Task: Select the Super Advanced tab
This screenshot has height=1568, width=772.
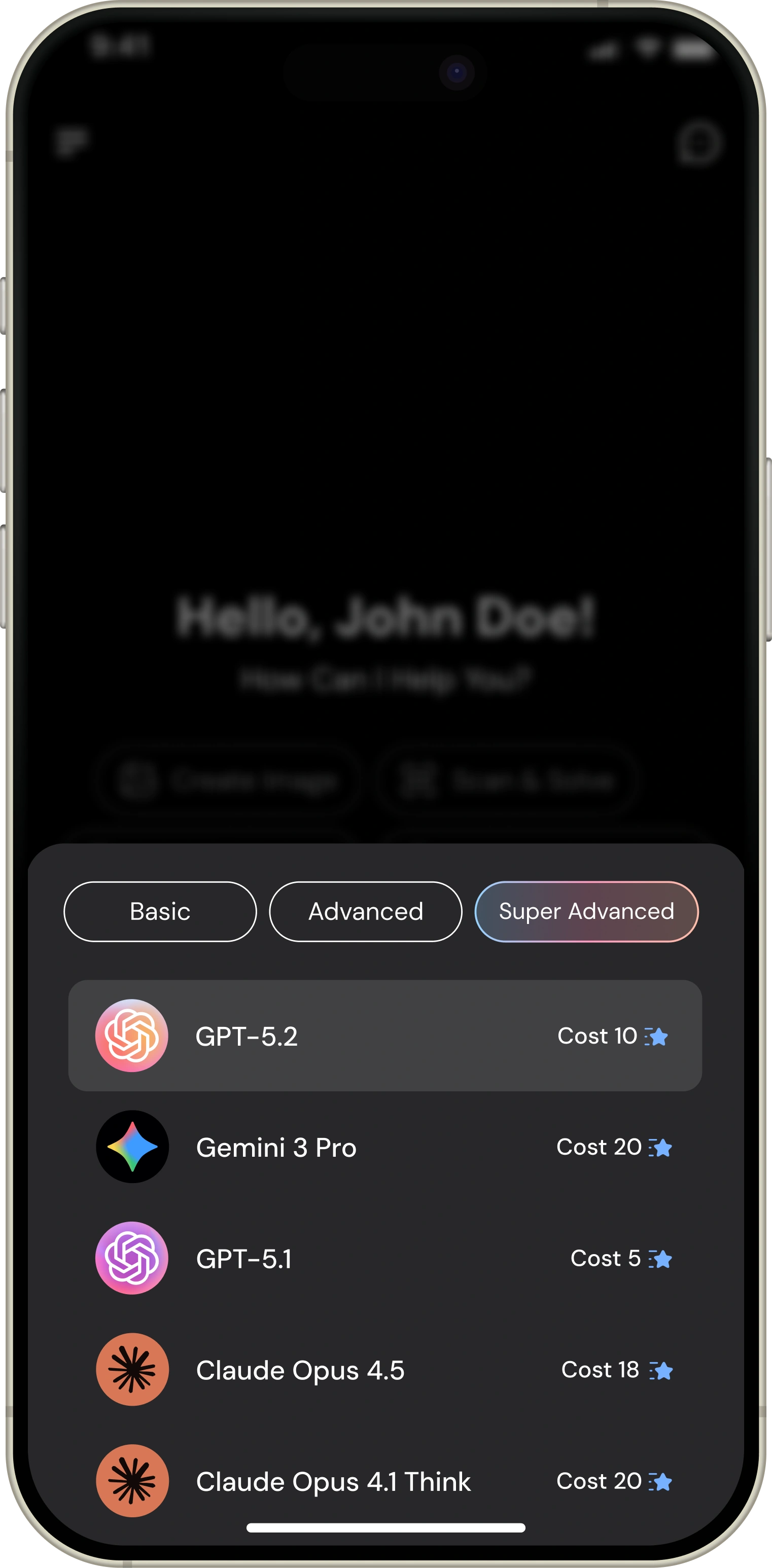Action: tap(586, 911)
